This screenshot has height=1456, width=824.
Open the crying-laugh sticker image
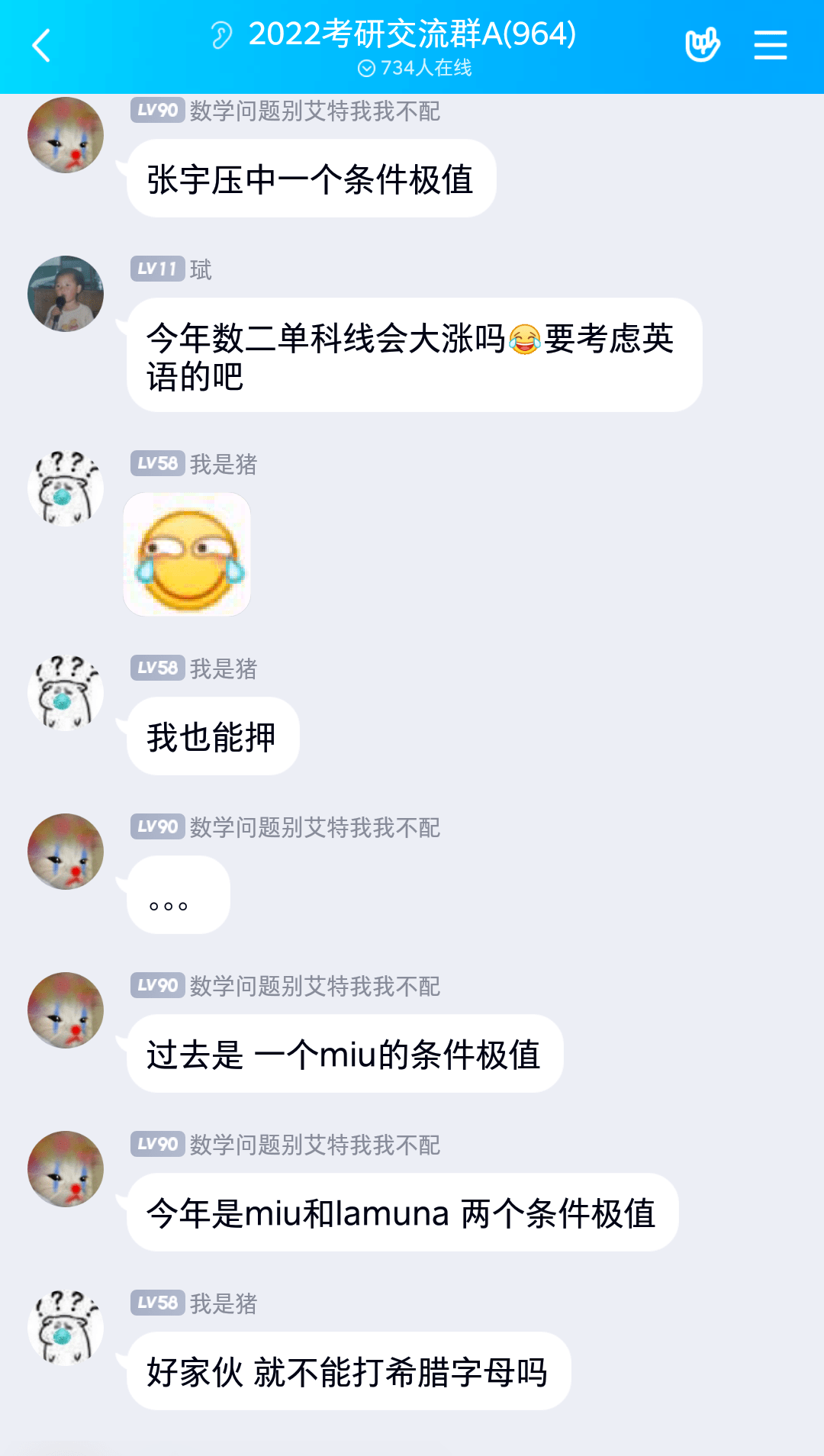187,555
